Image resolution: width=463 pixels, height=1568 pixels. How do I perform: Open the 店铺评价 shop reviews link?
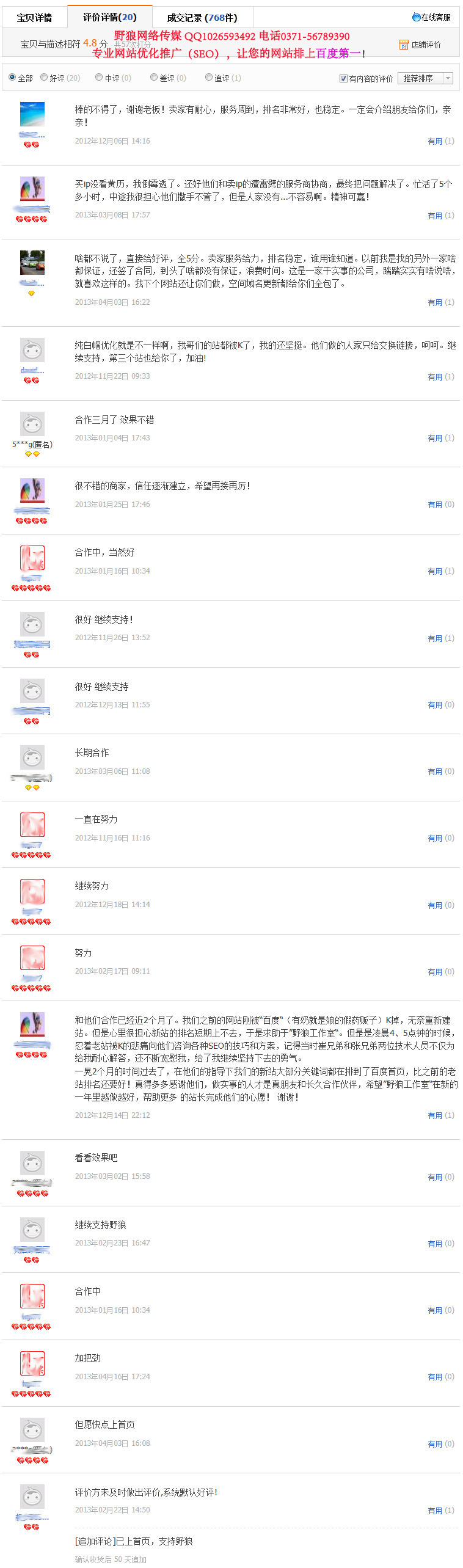tap(420, 45)
